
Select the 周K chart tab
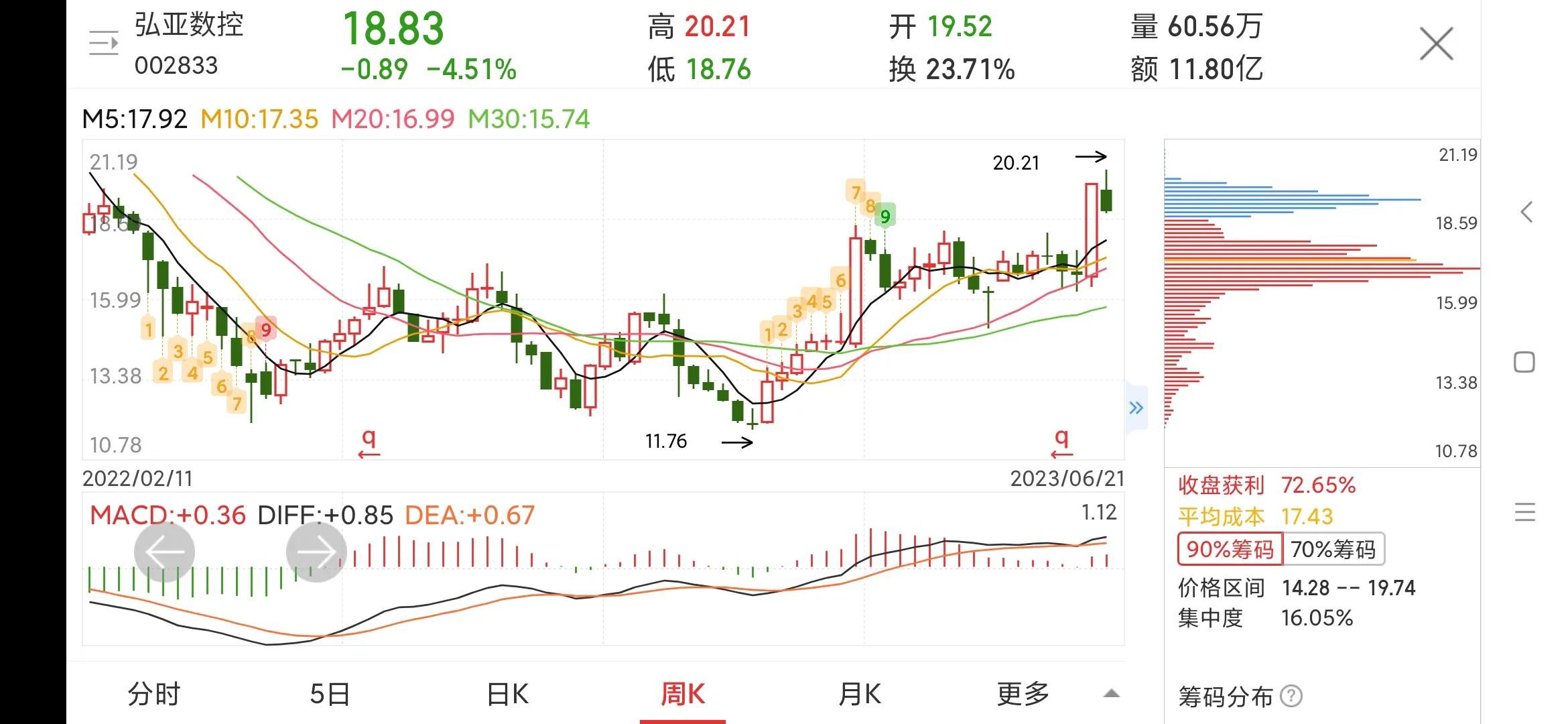click(683, 694)
